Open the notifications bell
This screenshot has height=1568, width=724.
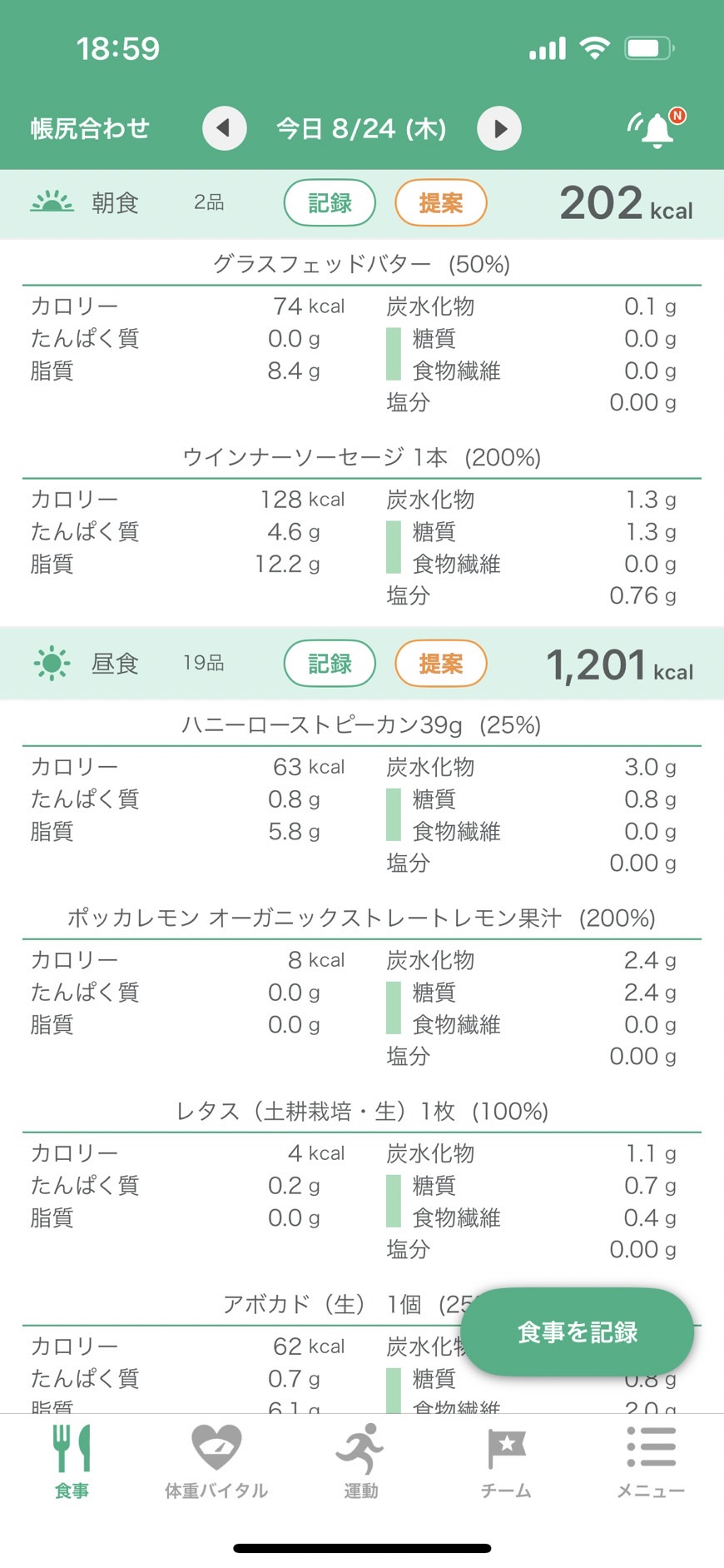tap(657, 128)
